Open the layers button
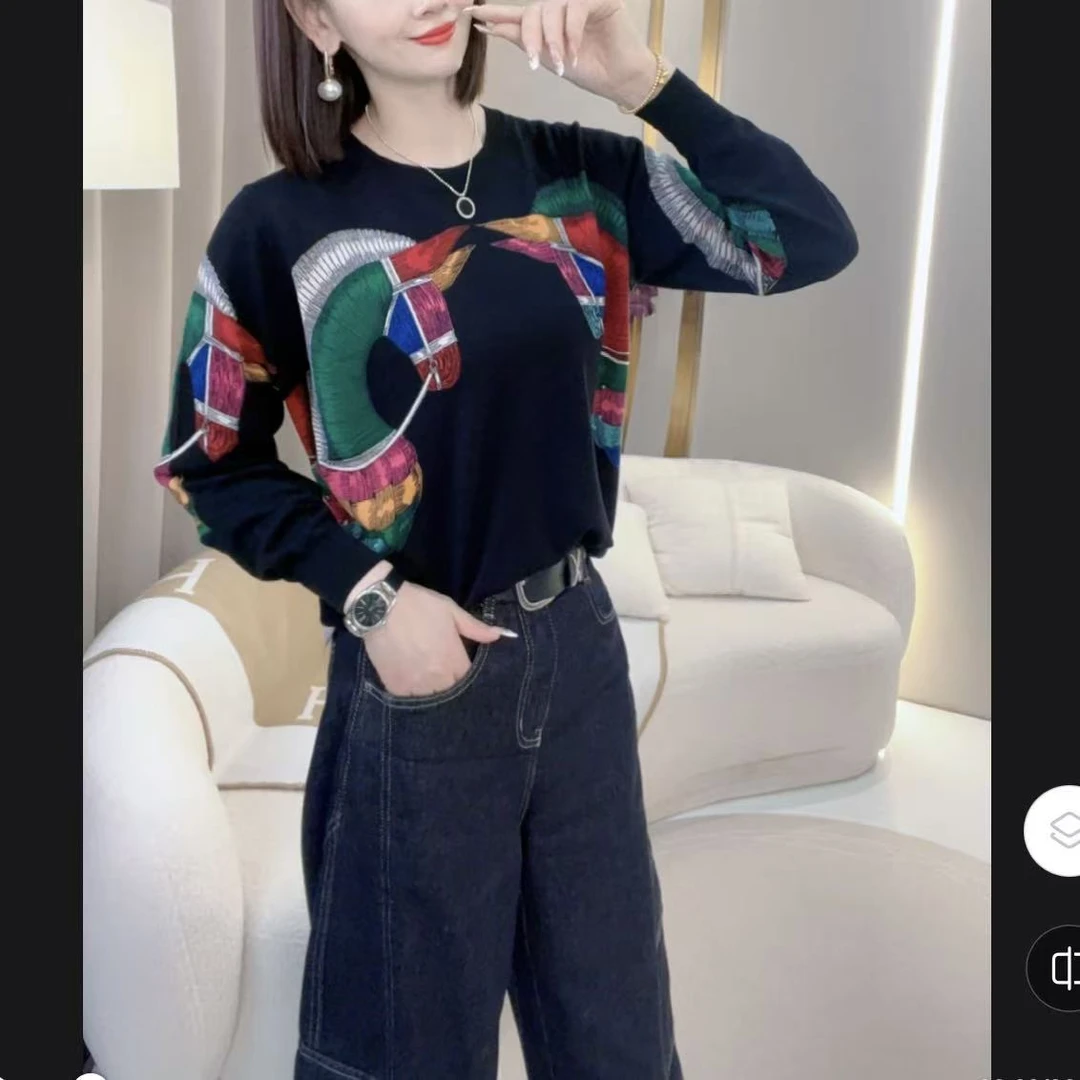The width and height of the screenshot is (1080, 1080). click(1054, 830)
